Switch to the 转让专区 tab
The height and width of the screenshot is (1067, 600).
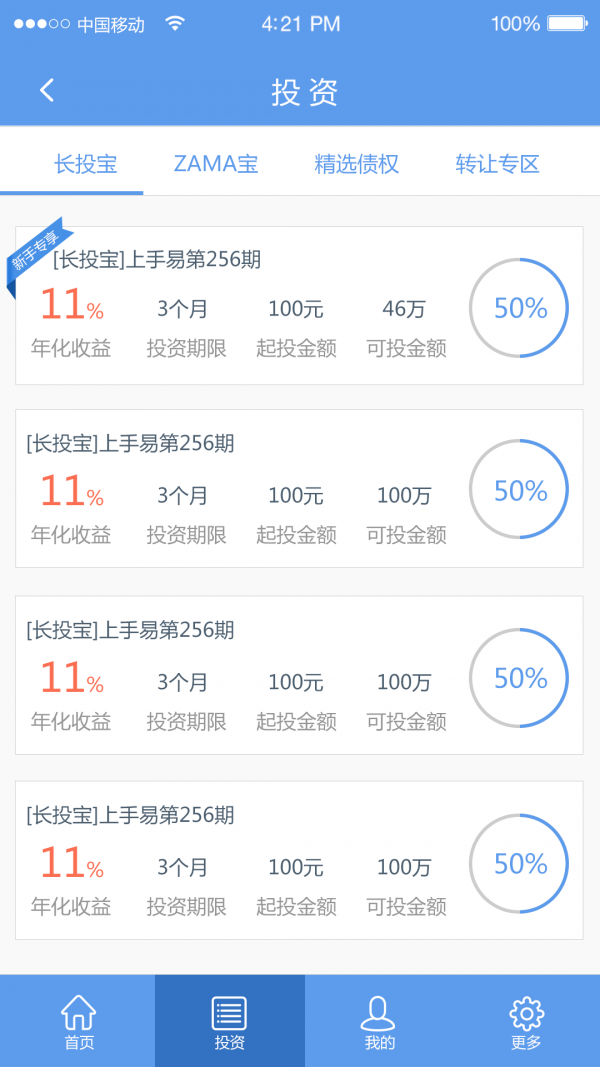[x=498, y=164]
